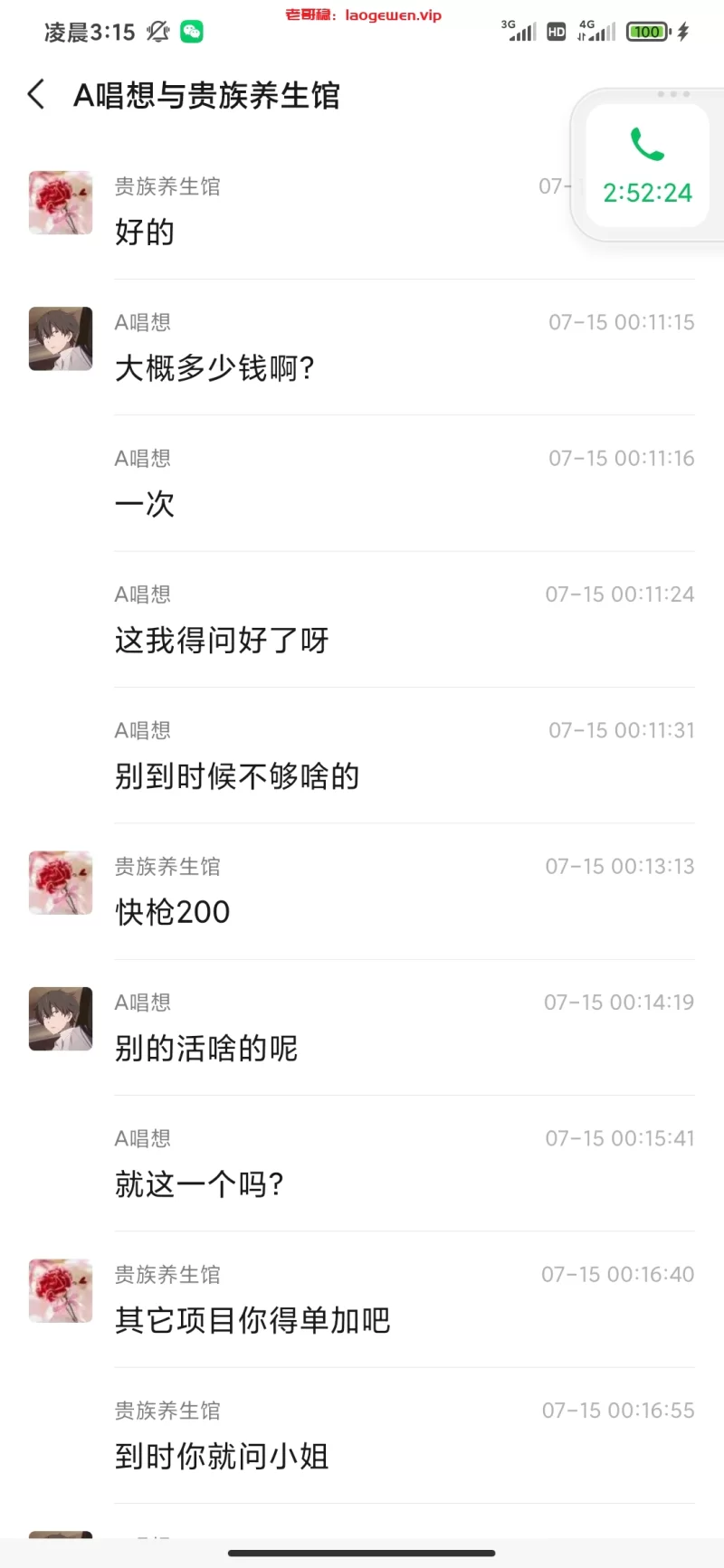Open the message "快枪200"
The width and height of the screenshot is (724, 1568).
173,912
